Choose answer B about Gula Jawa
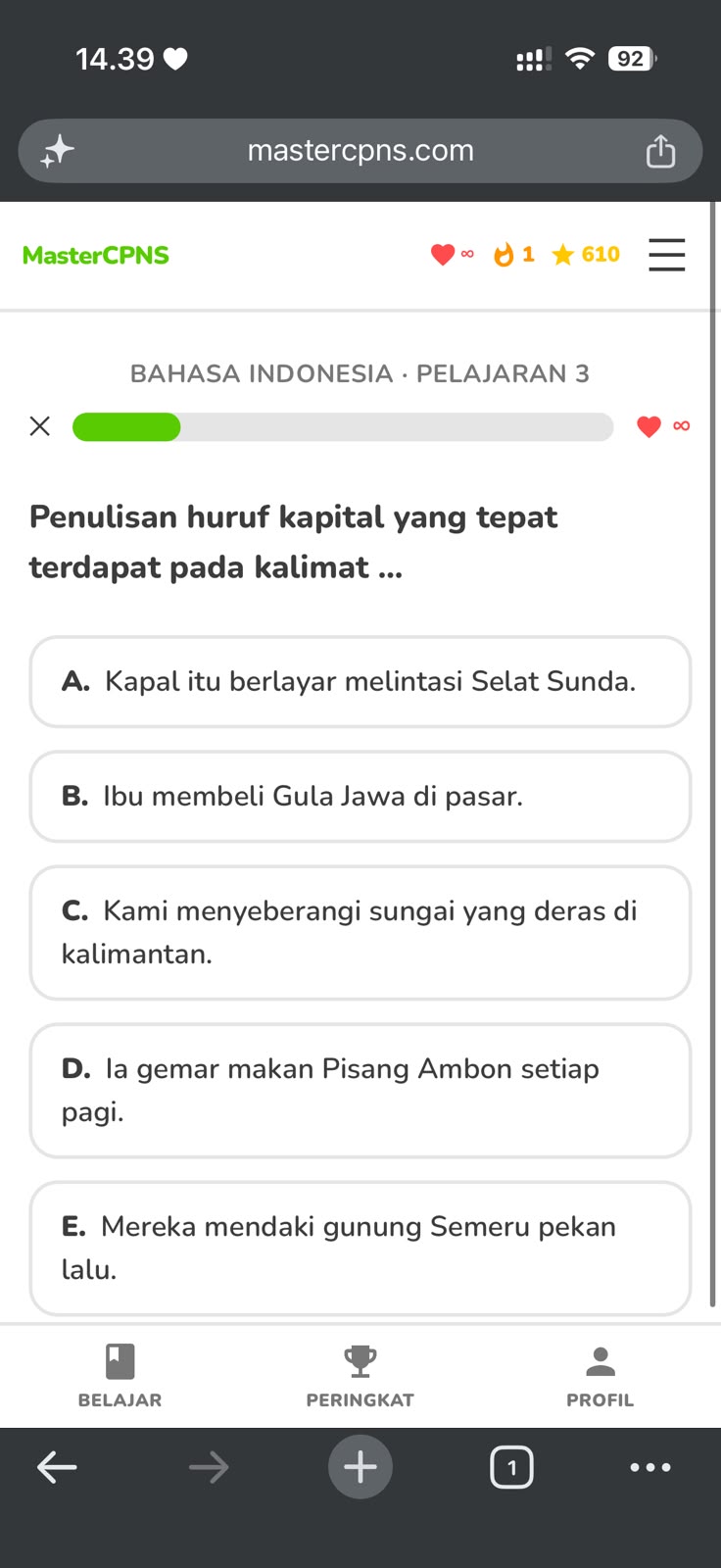The width and height of the screenshot is (721, 1568). tap(360, 797)
